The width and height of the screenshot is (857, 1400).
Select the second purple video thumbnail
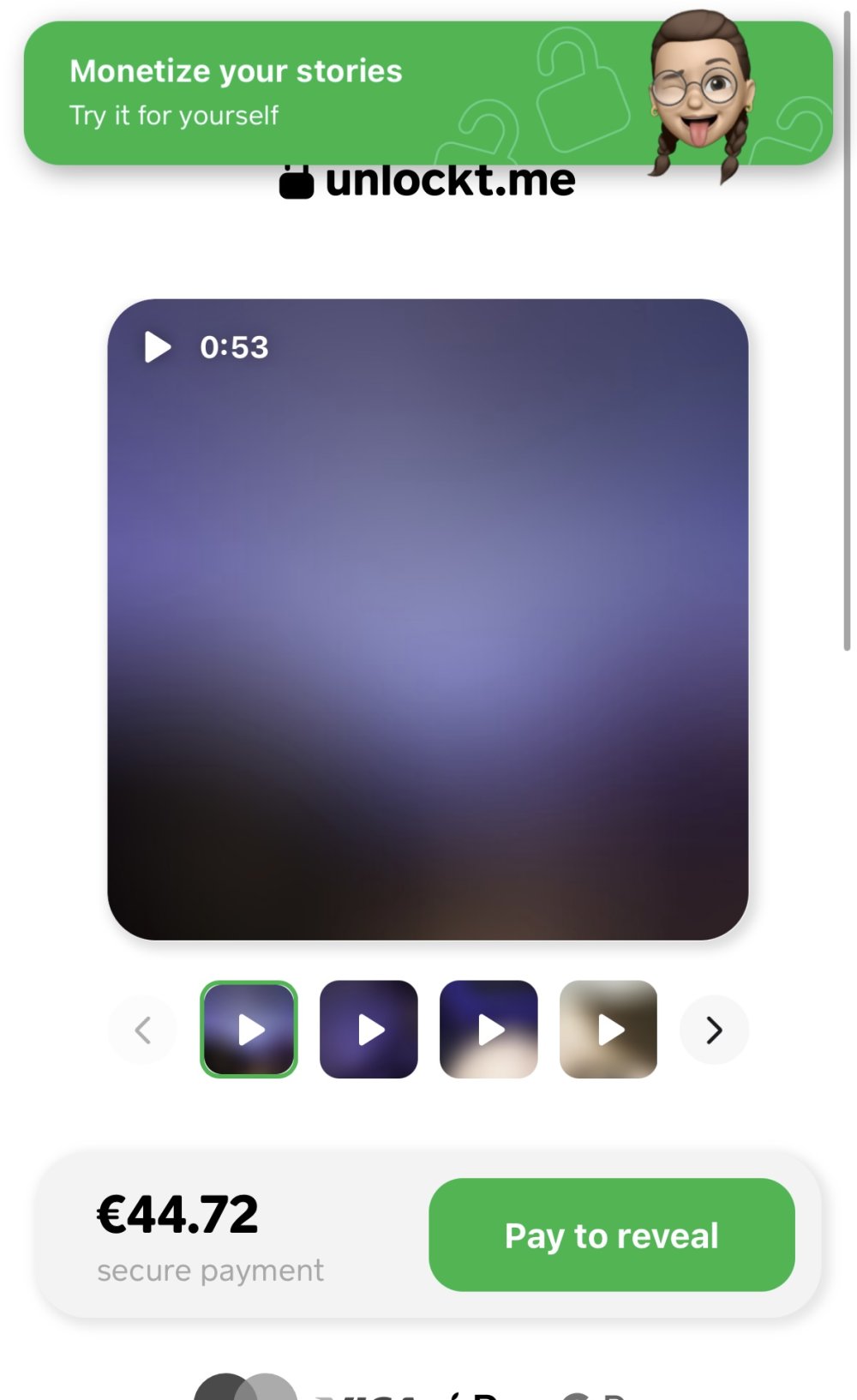click(369, 1029)
